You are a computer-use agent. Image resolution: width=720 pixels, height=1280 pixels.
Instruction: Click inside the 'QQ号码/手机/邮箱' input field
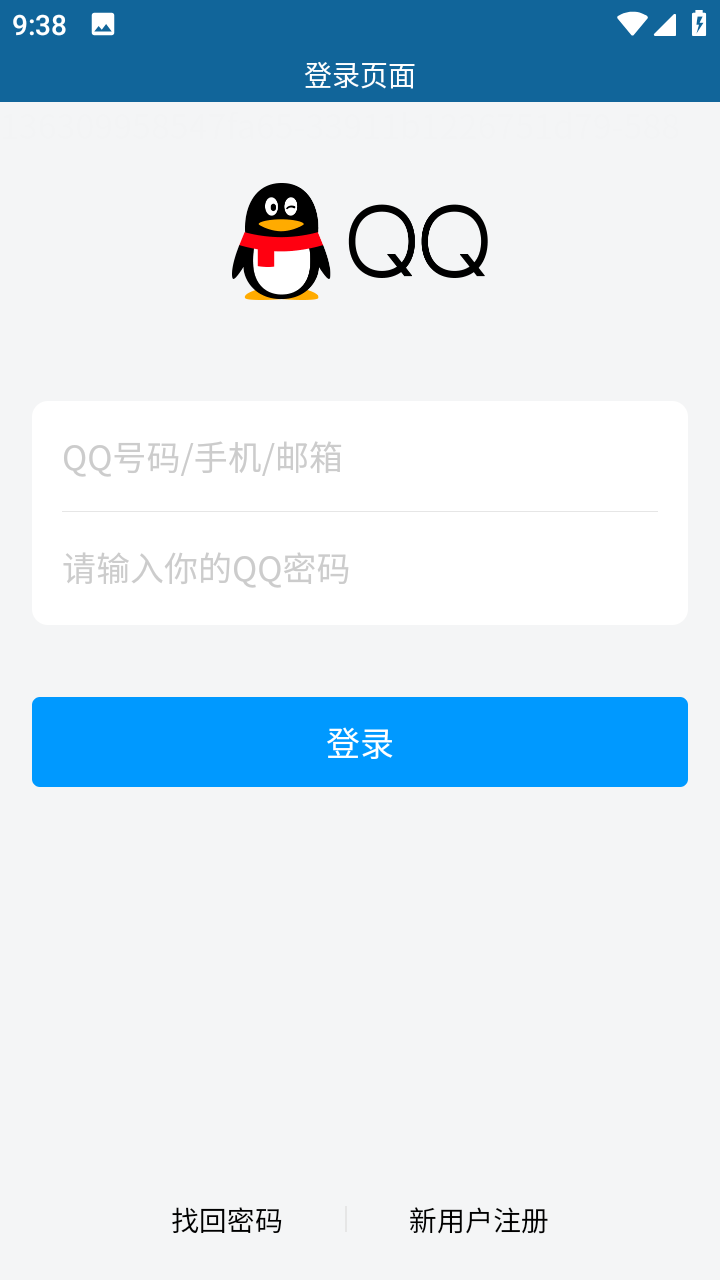pos(360,459)
